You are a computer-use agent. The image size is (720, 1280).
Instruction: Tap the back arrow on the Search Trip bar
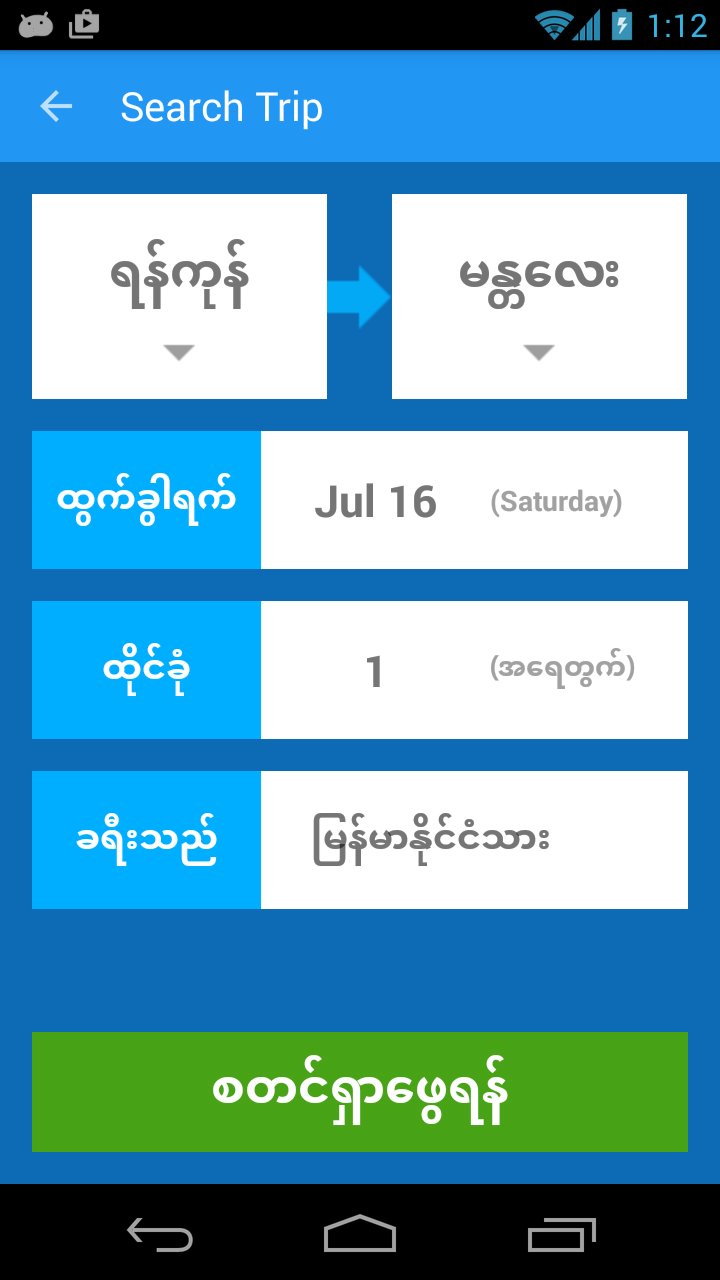tap(57, 106)
